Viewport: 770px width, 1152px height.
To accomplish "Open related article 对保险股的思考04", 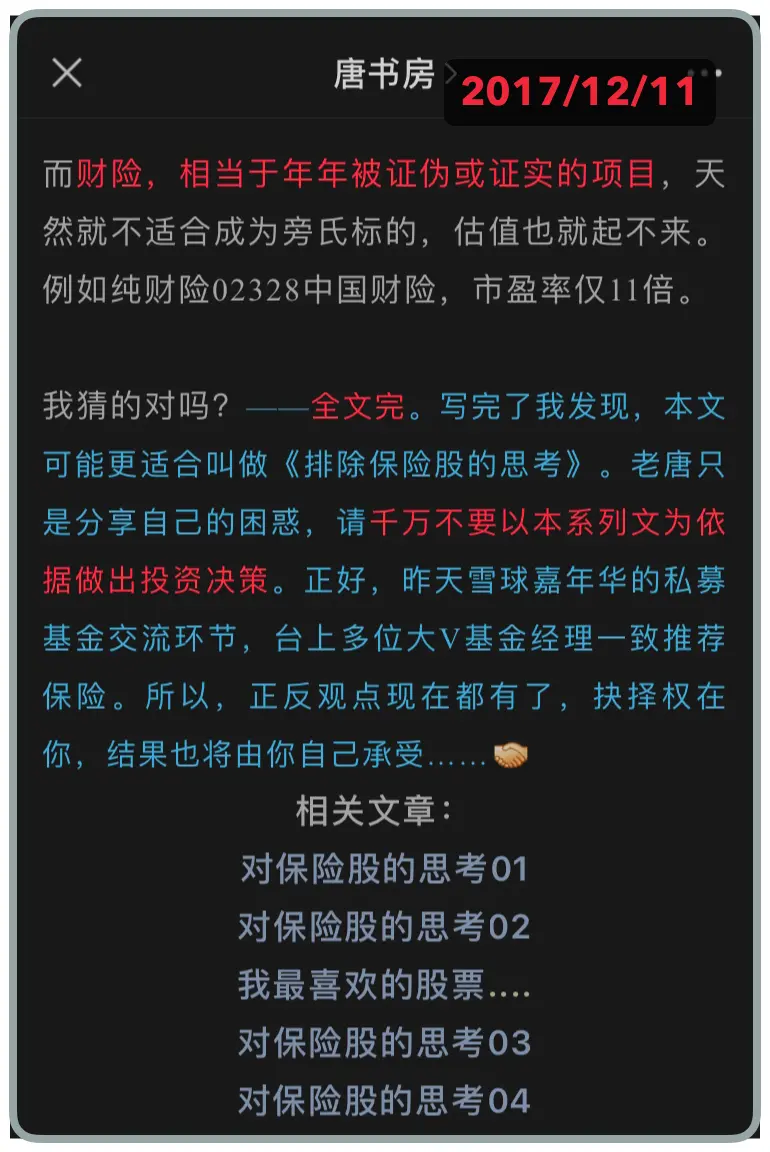I will click(384, 1100).
